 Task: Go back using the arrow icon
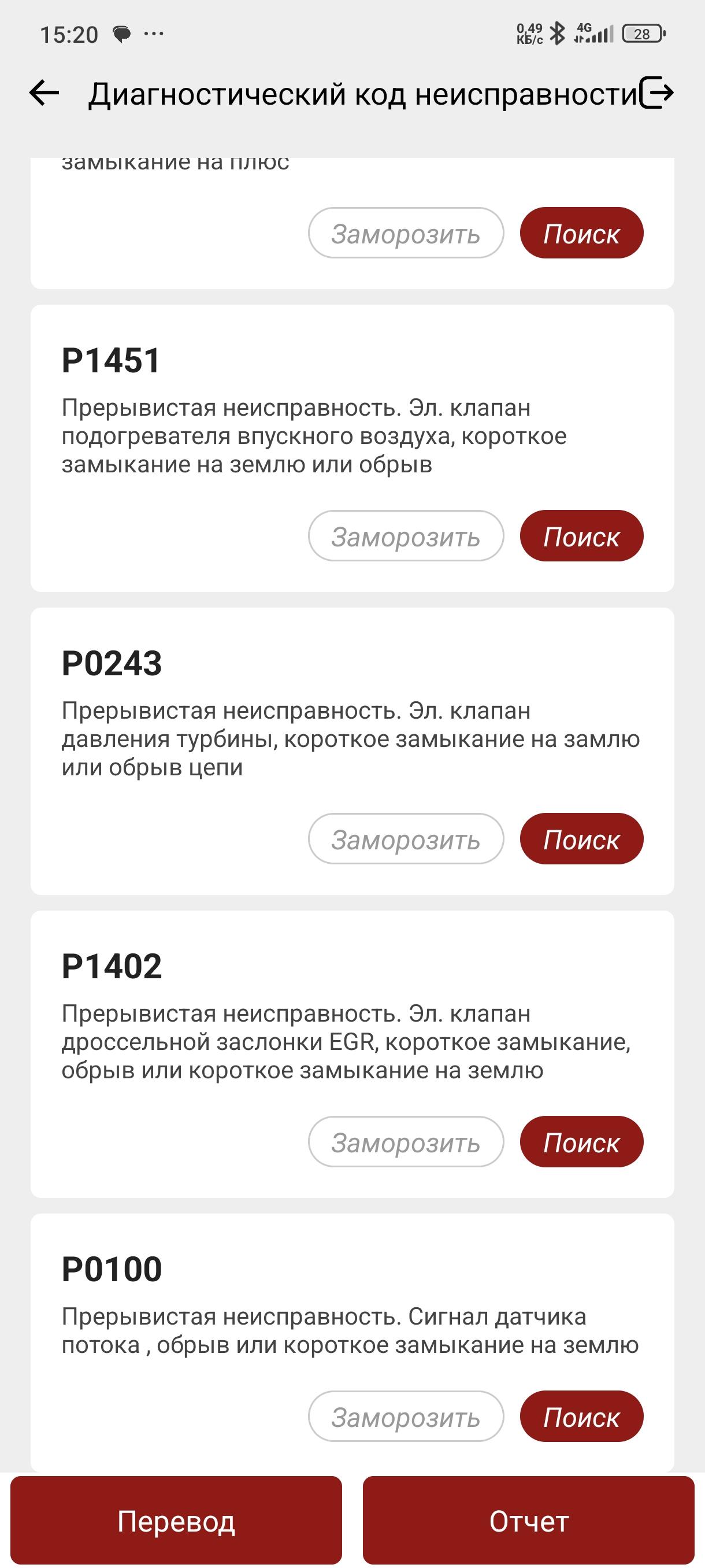[x=44, y=93]
